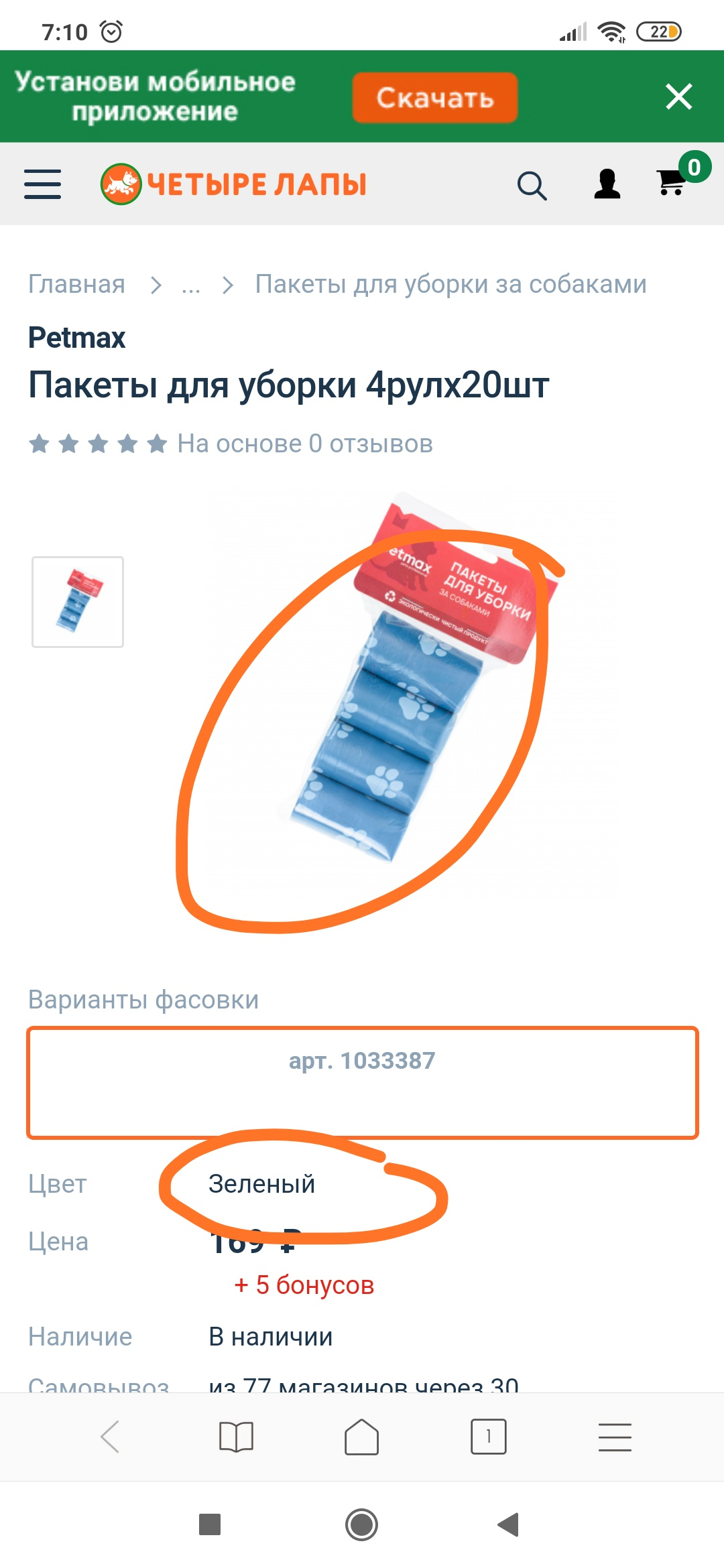Go to Главная breadcrumb
The image size is (724, 1568).
[x=76, y=284]
